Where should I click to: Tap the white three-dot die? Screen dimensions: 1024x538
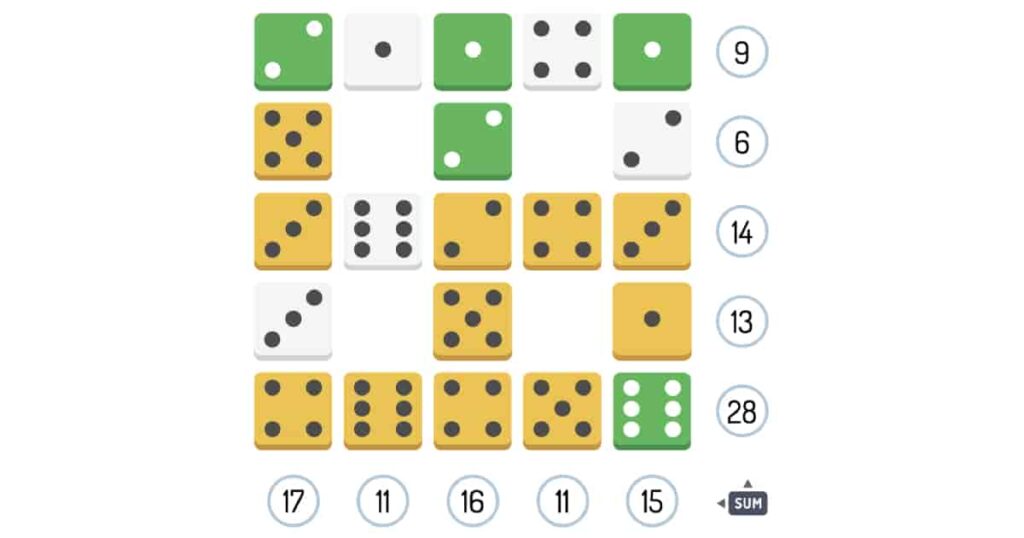293,319
